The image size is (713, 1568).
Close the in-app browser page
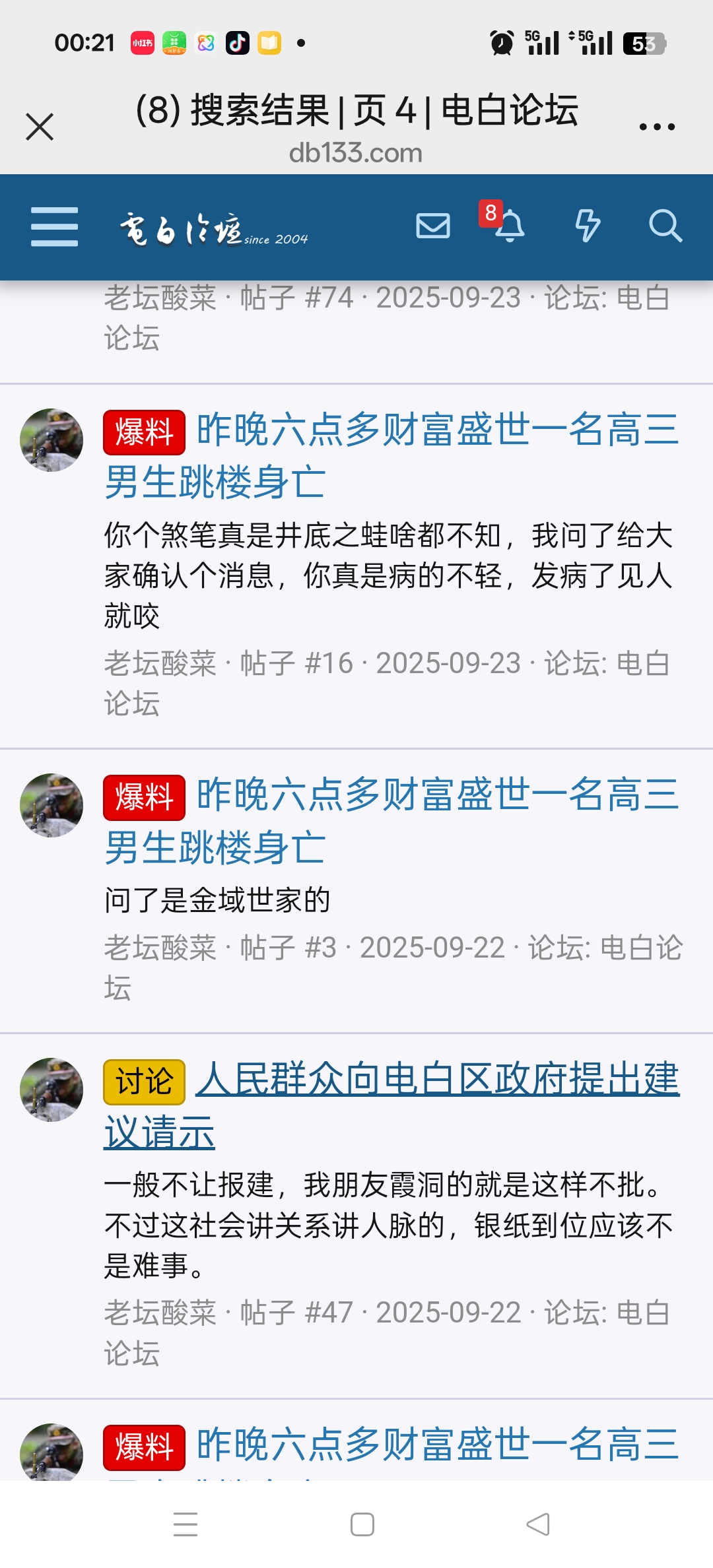(x=40, y=127)
